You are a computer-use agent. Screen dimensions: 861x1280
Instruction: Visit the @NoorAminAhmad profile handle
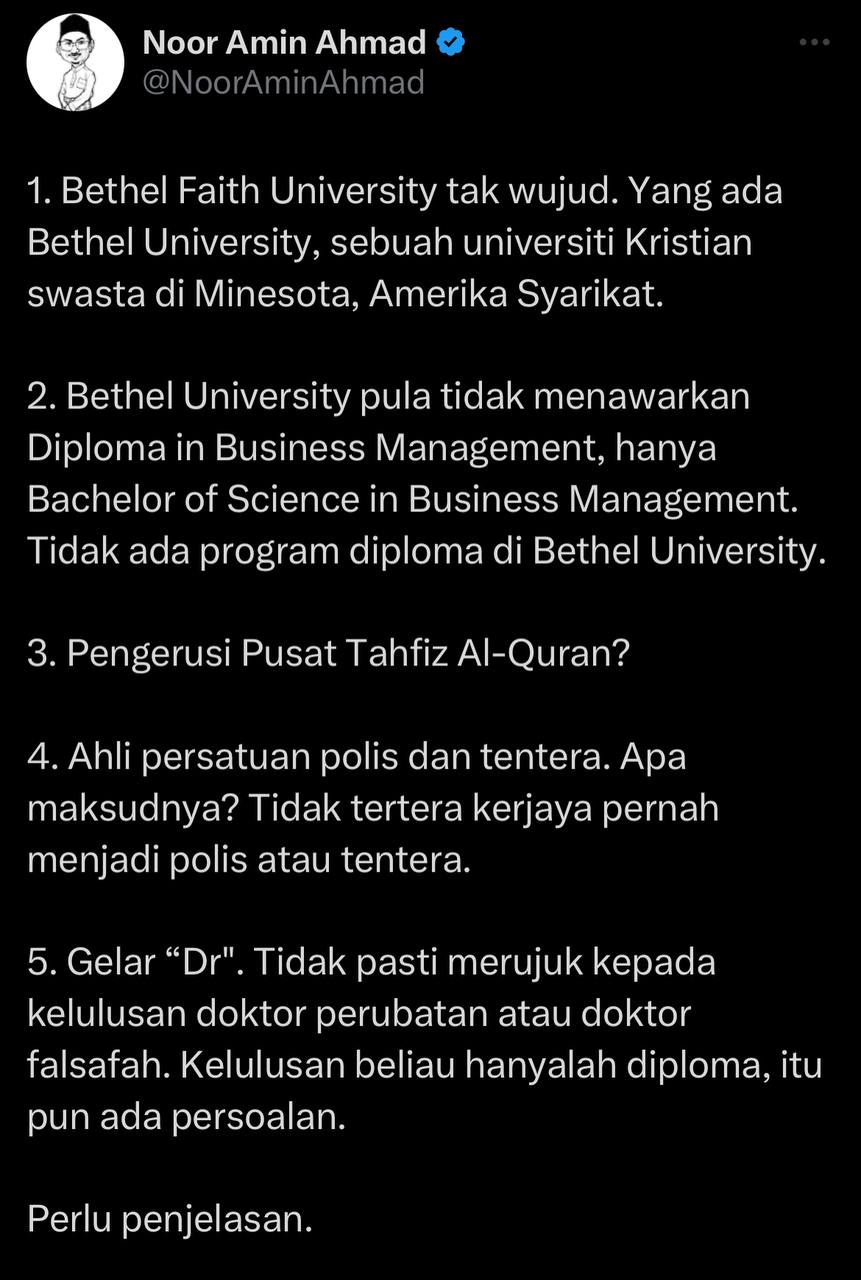point(284,82)
